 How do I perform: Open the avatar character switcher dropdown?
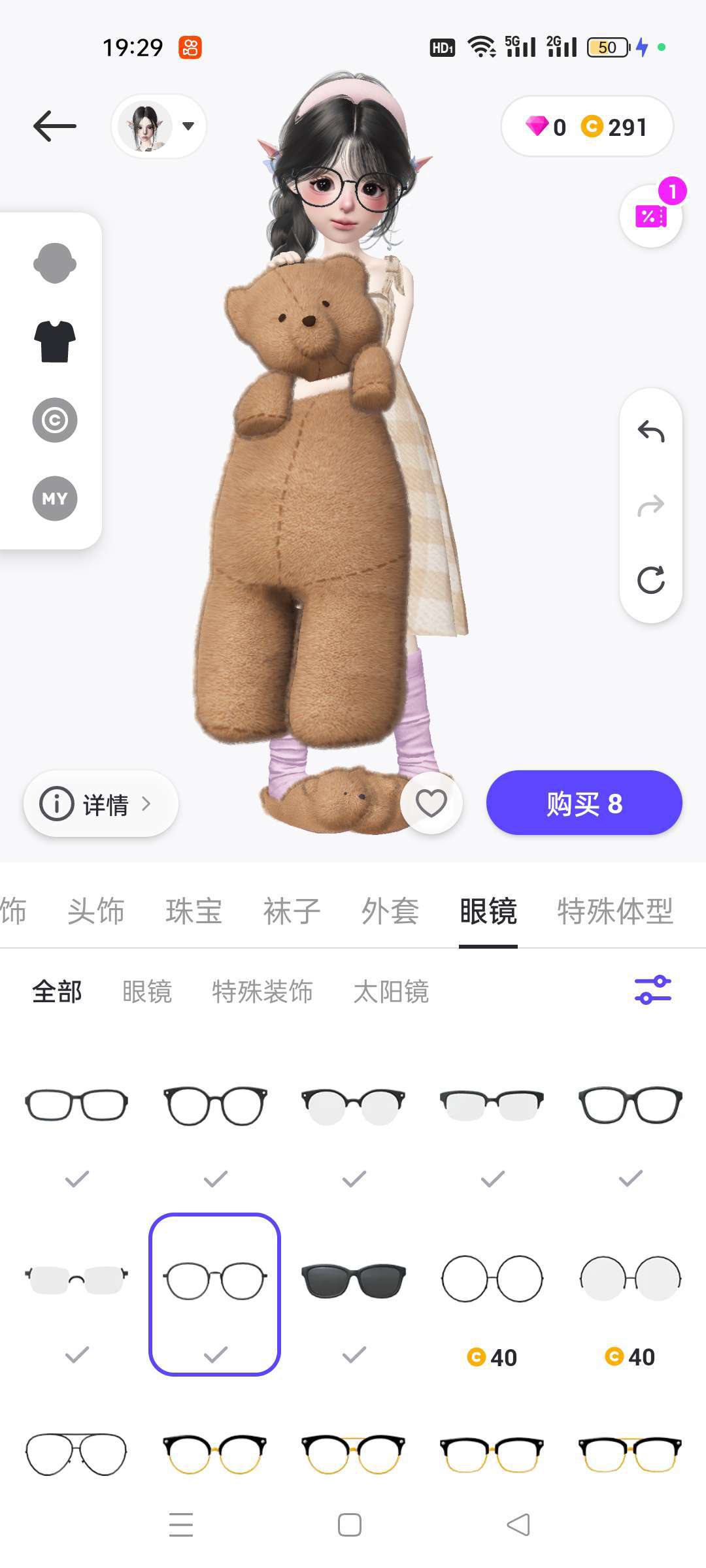159,126
